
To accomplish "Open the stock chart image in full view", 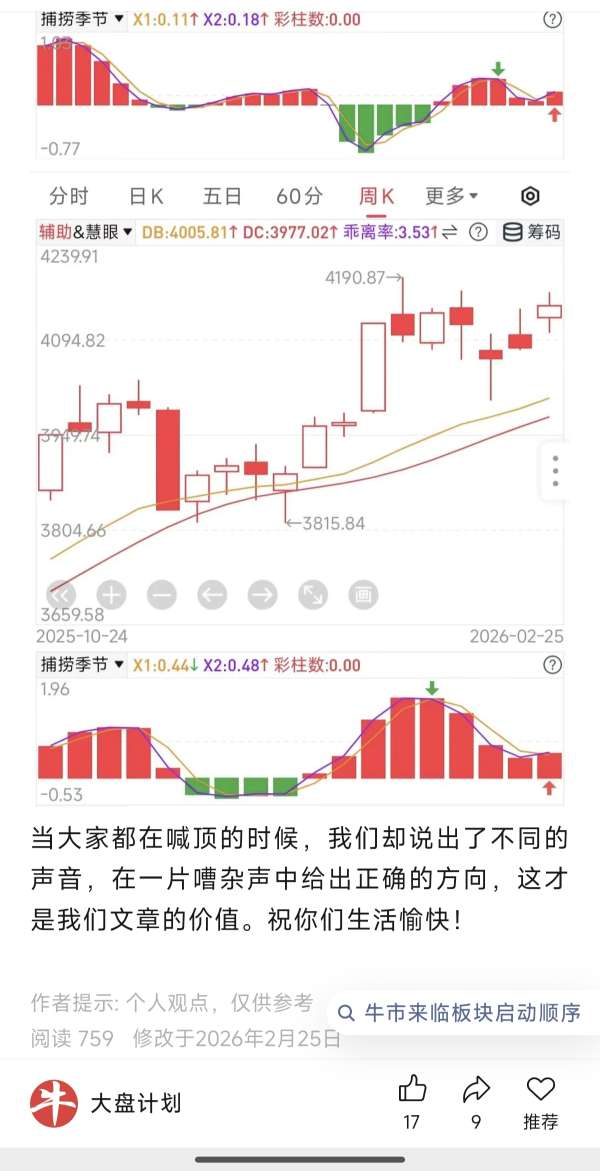I will pos(300,420).
